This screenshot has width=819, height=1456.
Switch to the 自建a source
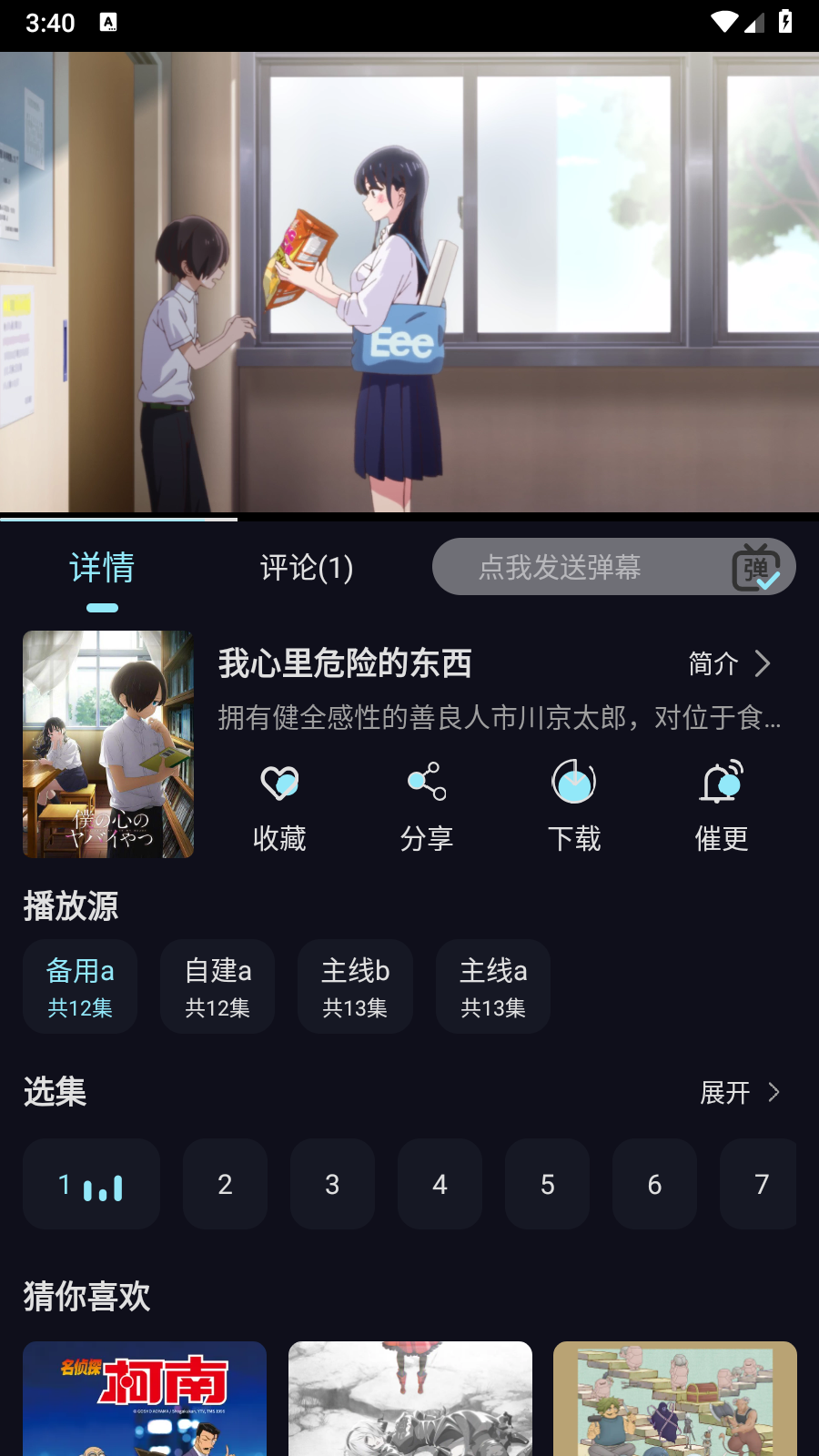tap(217, 986)
